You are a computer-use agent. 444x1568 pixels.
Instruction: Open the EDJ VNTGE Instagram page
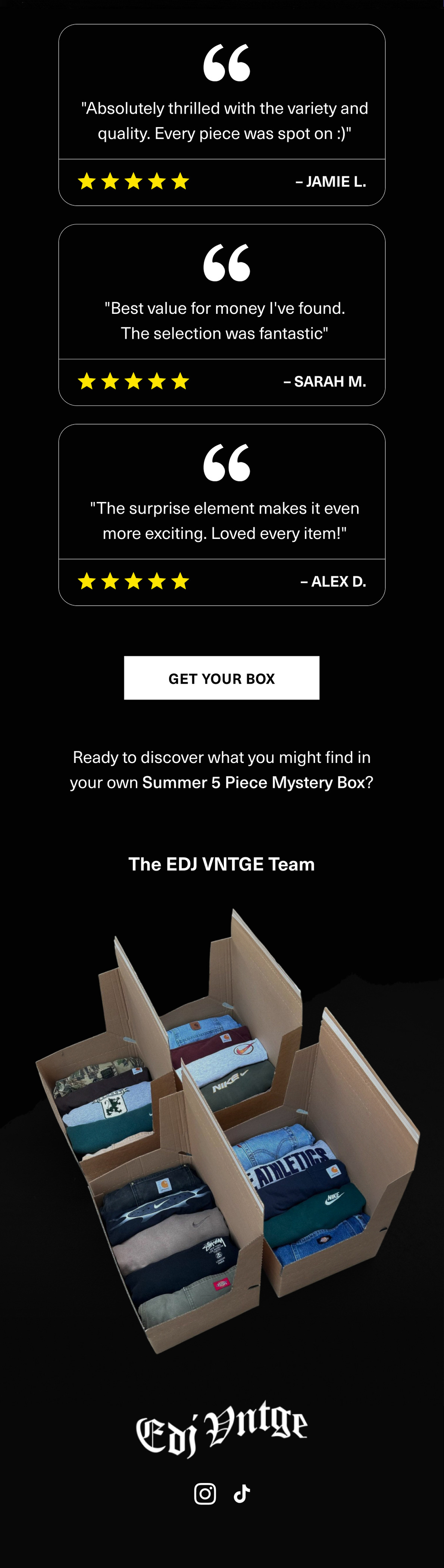point(204,1493)
